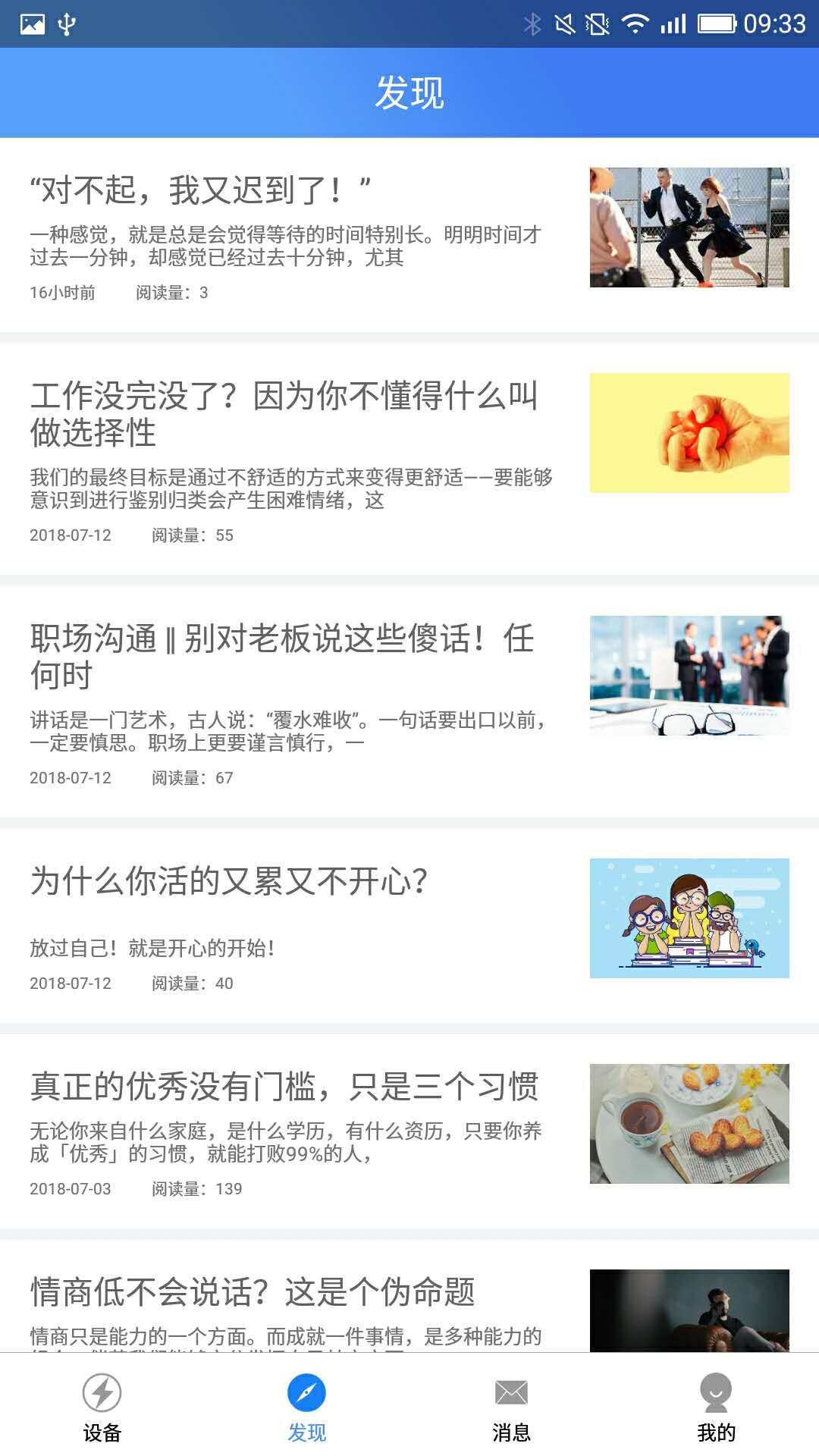The width and height of the screenshot is (819, 1456).
Task: Open the 消息 tab
Action: (511, 1407)
